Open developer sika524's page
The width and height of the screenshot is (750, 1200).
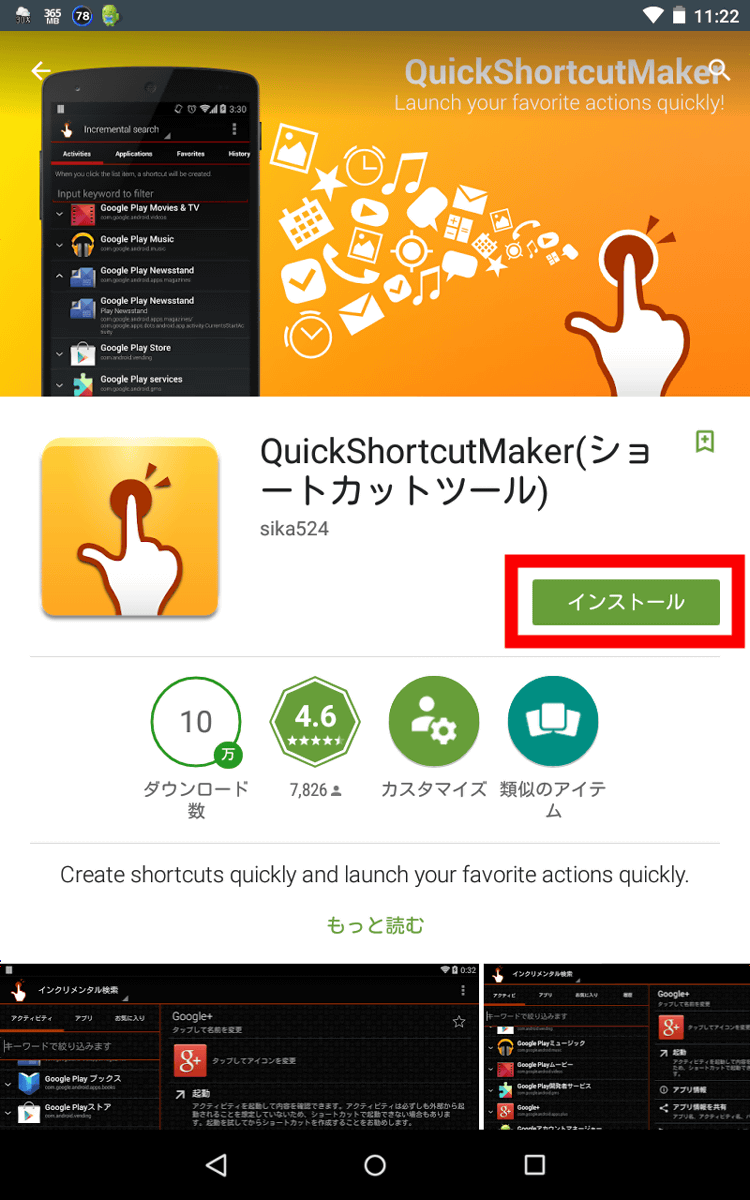click(294, 528)
